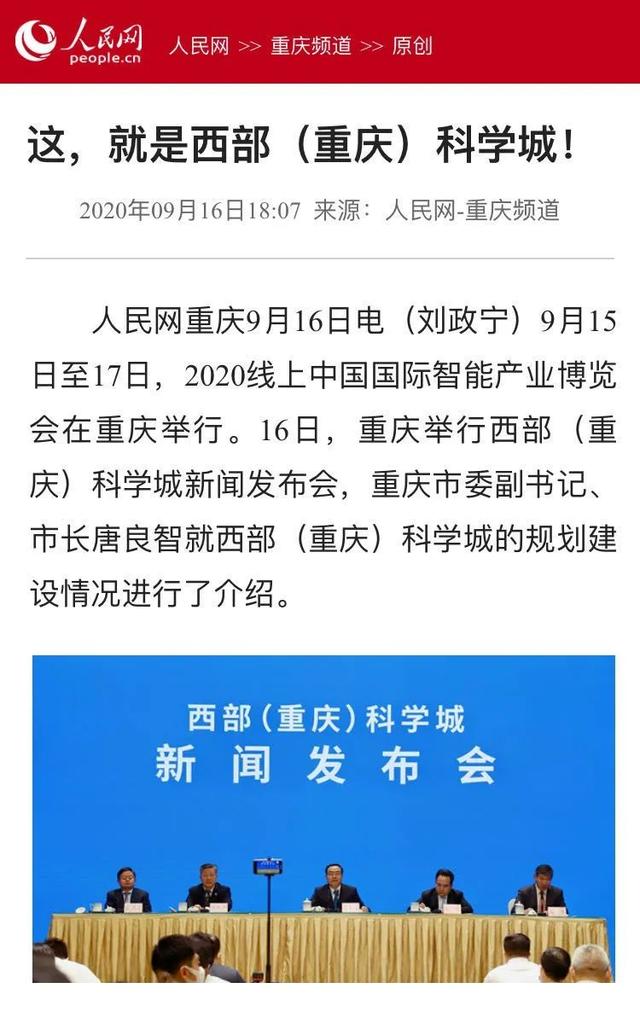Open the 人民网 breadcrumb link
Viewport: 640px width, 1029px height.
tap(198, 46)
